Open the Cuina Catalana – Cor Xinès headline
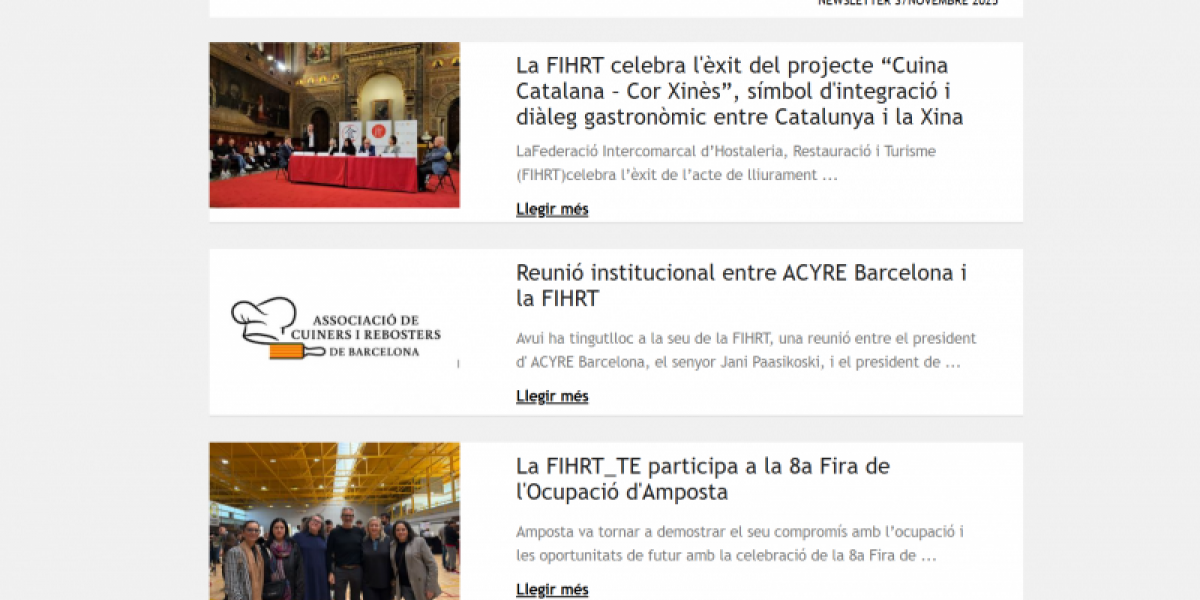This screenshot has height=600, width=1200. 739,91
